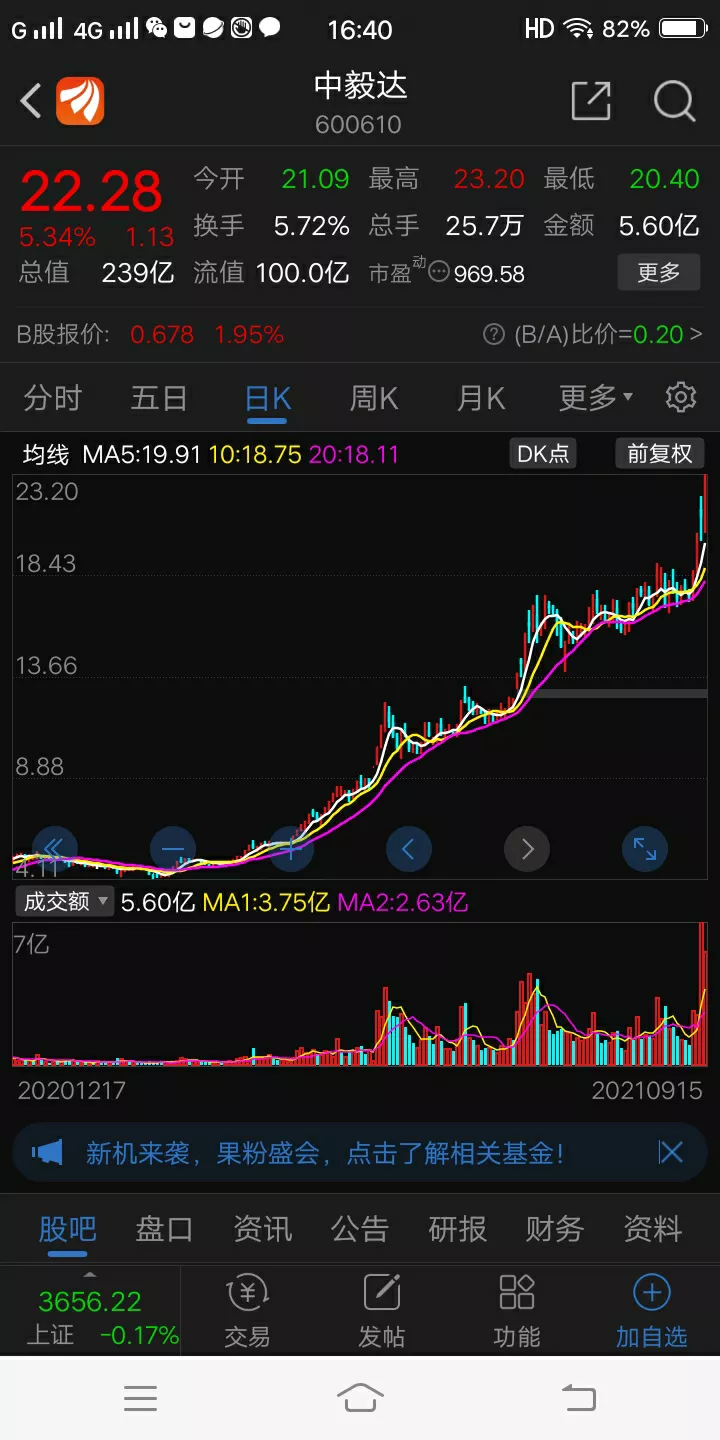View the 公告 tab

(x=360, y=1229)
